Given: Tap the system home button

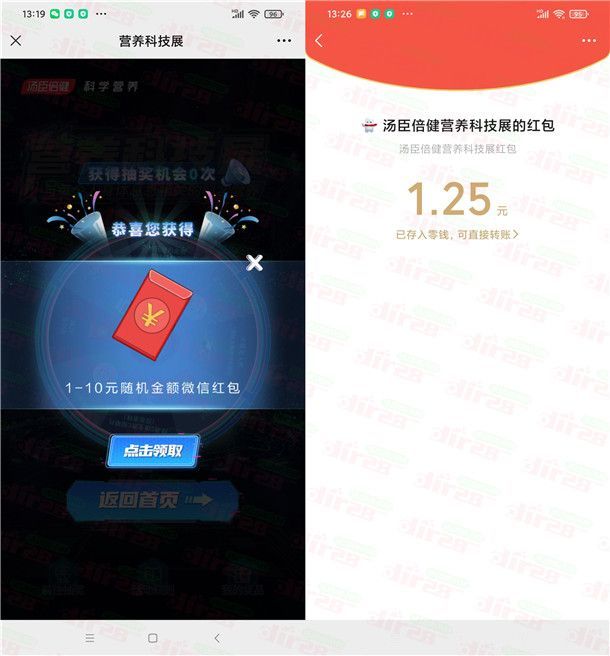Looking at the screenshot, I should pyautogui.click(x=153, y=637).
